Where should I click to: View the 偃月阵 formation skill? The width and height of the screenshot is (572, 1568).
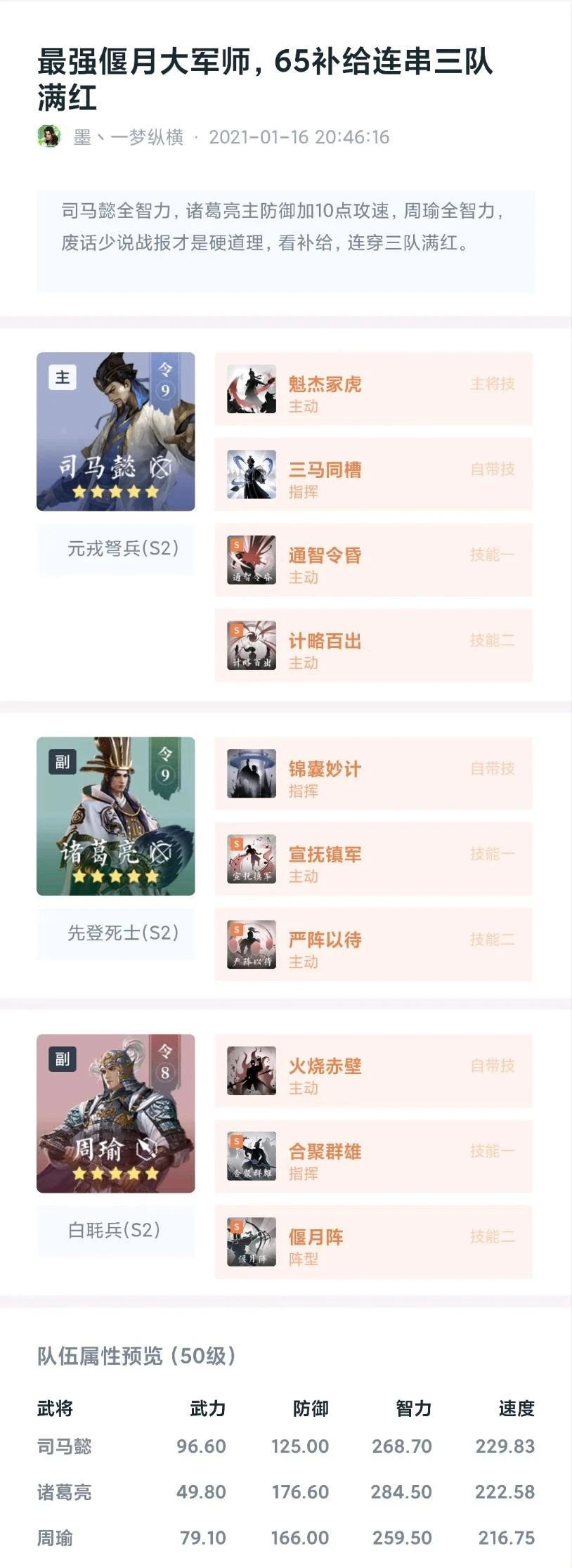[373, 1242]
